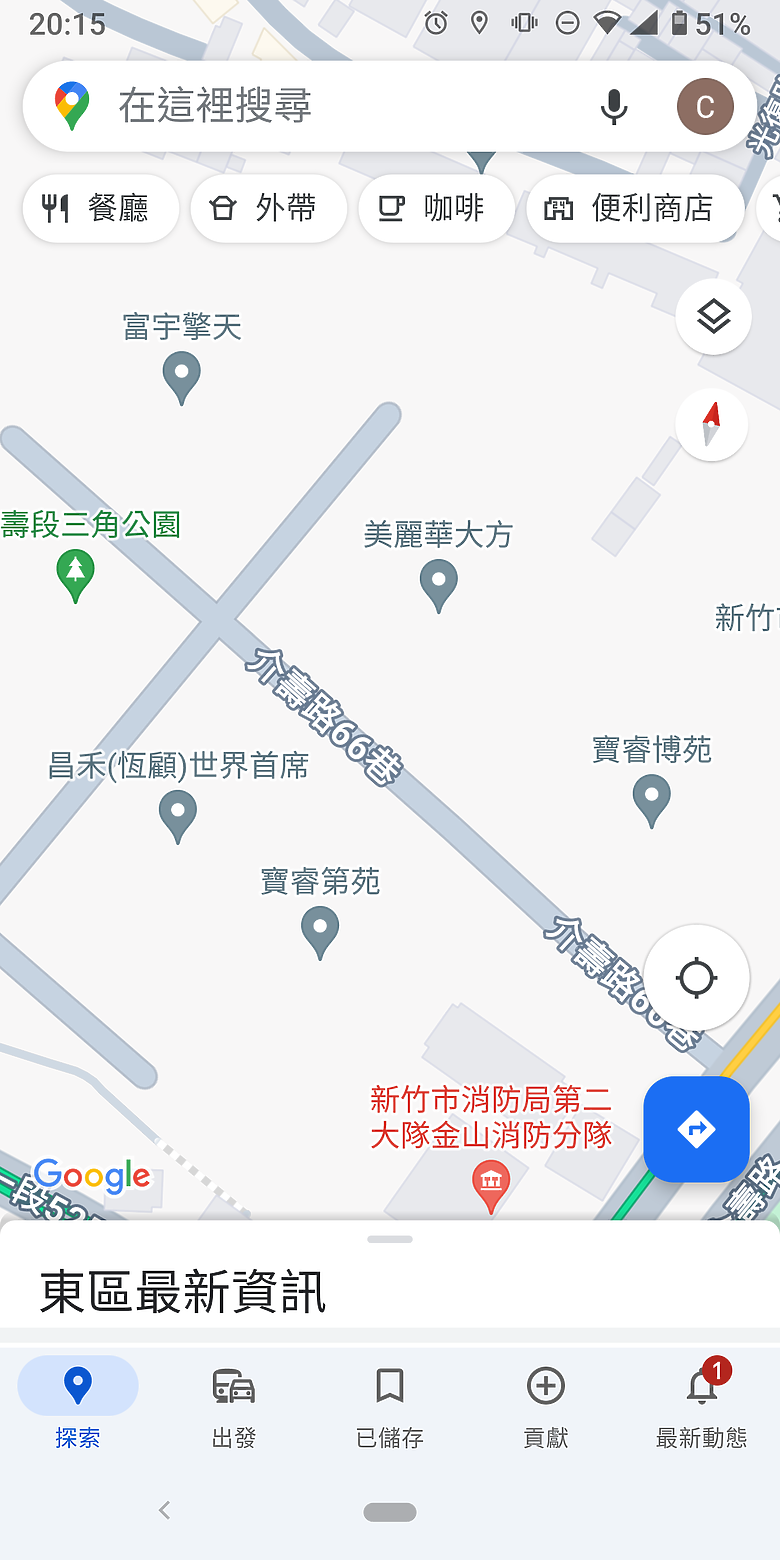
Task: Tap the 美麗華大方 map pin
Action: click(x=438, y=586)
